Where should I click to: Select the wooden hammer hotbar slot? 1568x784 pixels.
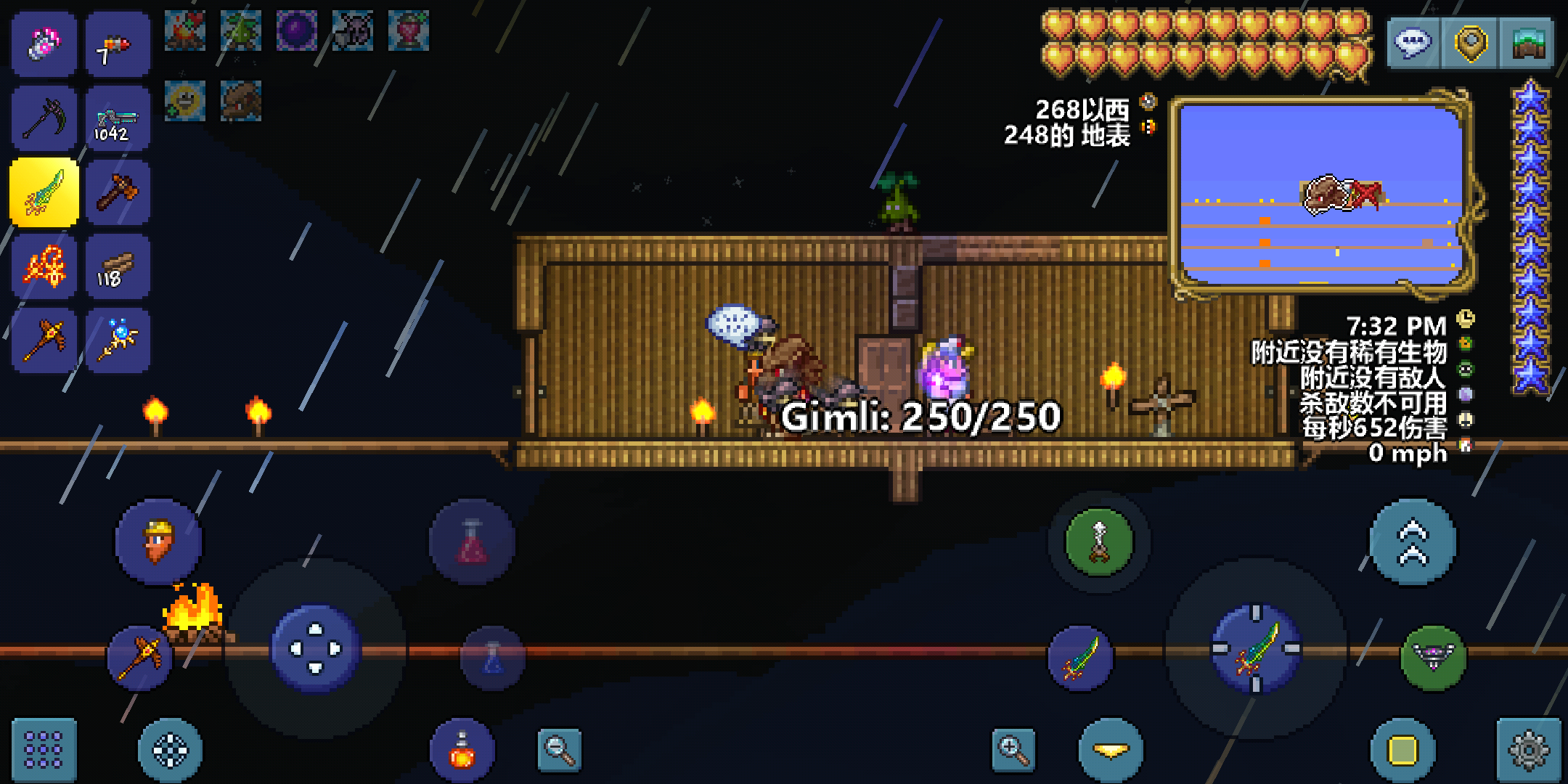[117, 192]
